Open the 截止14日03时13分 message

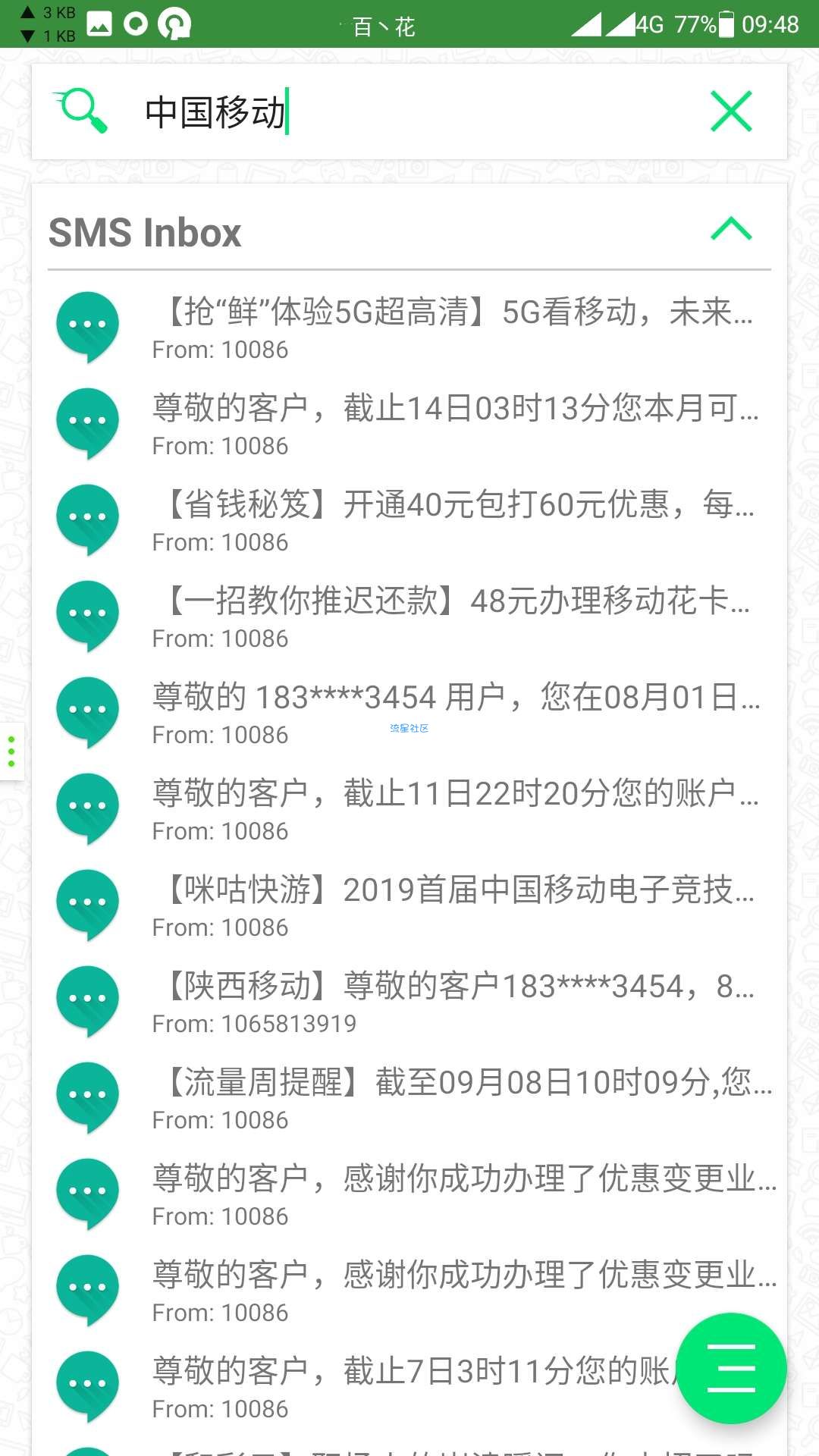[x=409, y=425]
